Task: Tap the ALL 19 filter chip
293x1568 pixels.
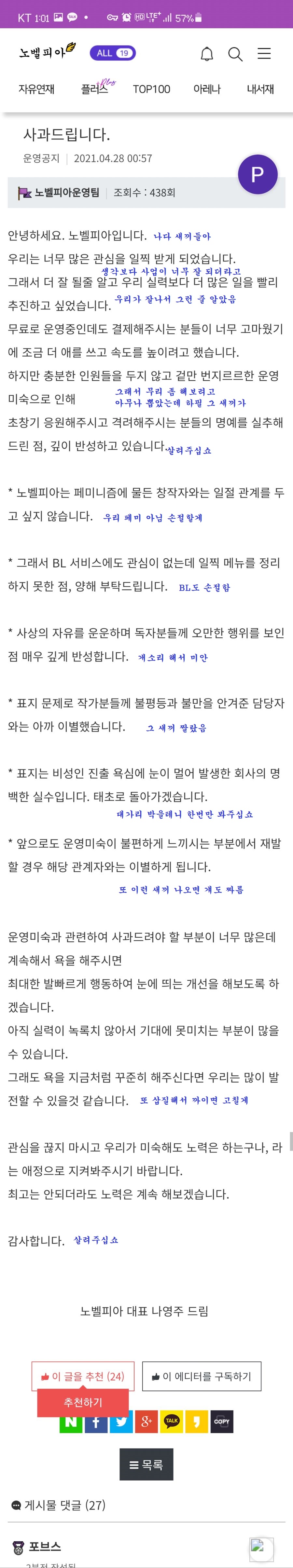Action: click(x=113, y=53)
